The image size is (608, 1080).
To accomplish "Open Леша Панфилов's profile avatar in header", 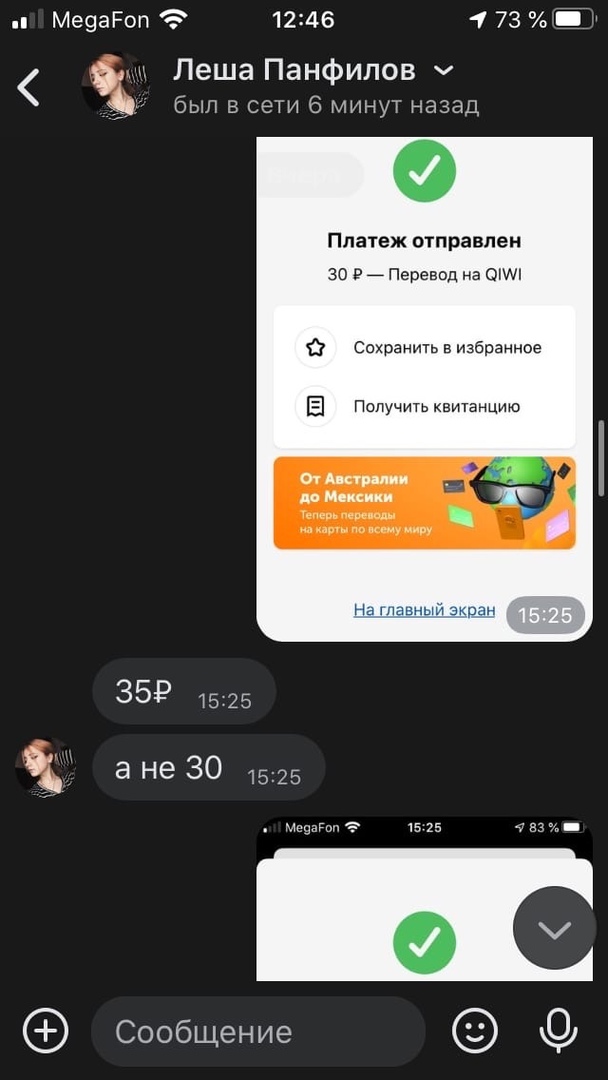I will coord(115,87).
